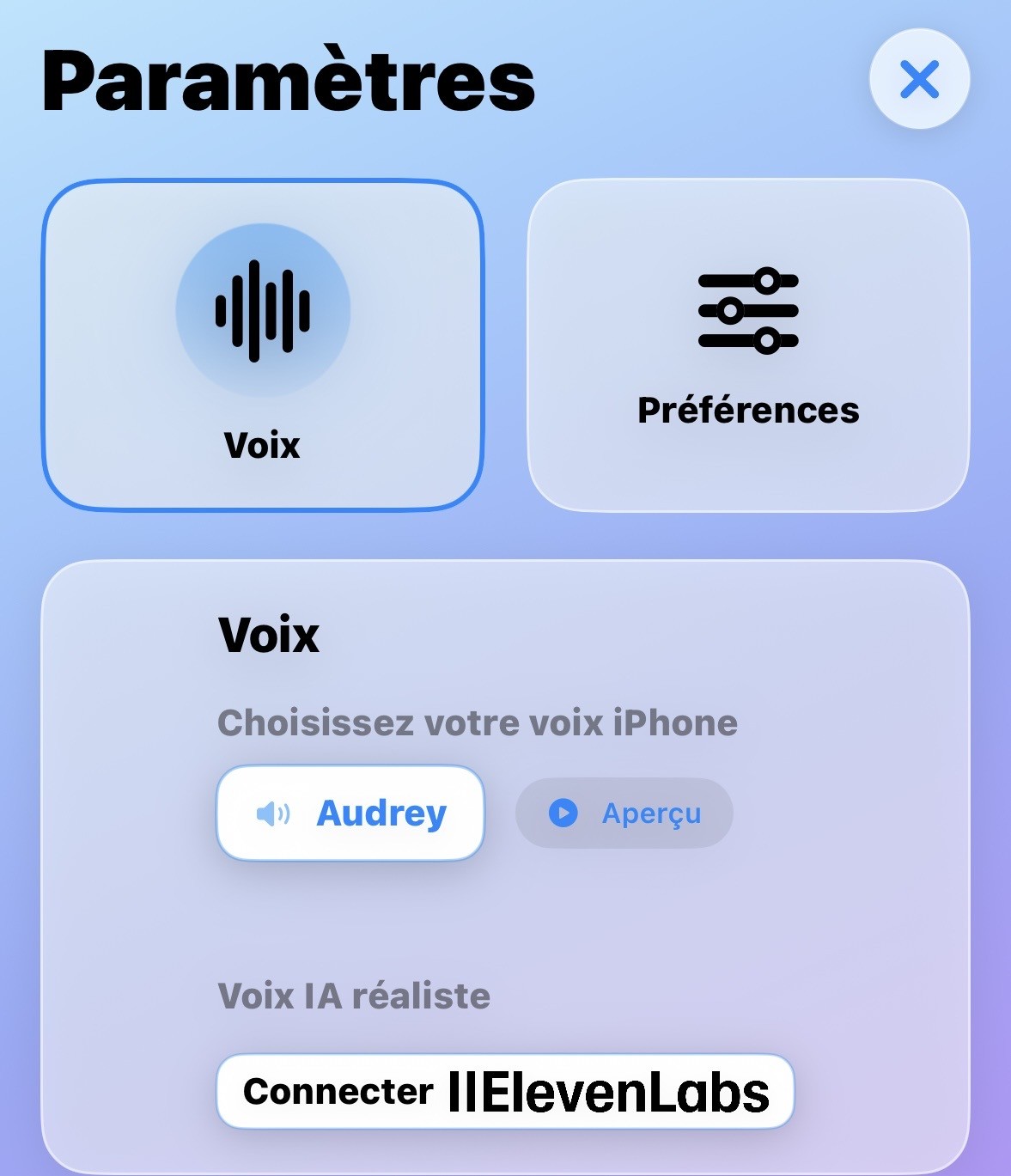The width and height of the screenshot is (1011, 1176).
Task: Click the speaker icon inside the Audrey button
Action: [x=273, y=813]
